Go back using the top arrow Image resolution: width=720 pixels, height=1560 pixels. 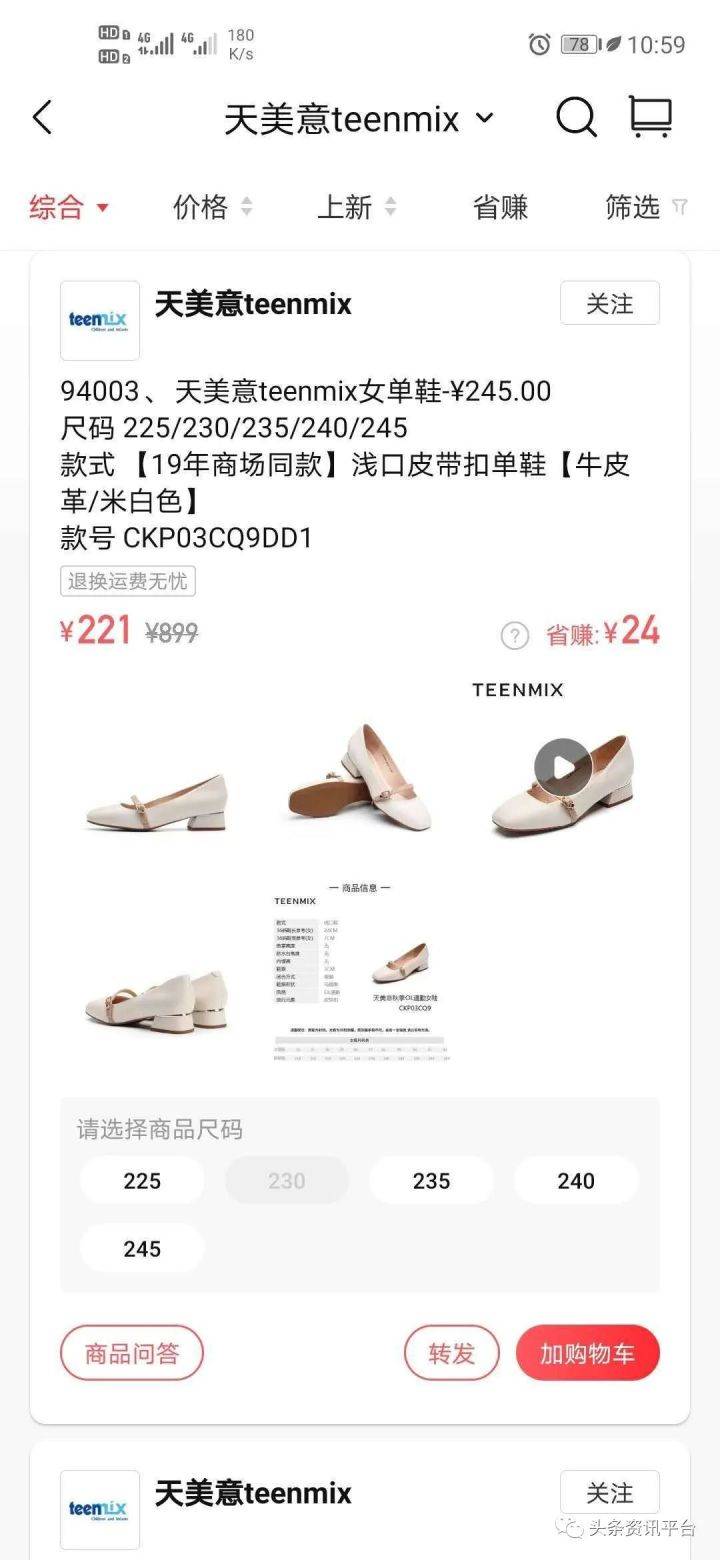click(x=42, y=118)
